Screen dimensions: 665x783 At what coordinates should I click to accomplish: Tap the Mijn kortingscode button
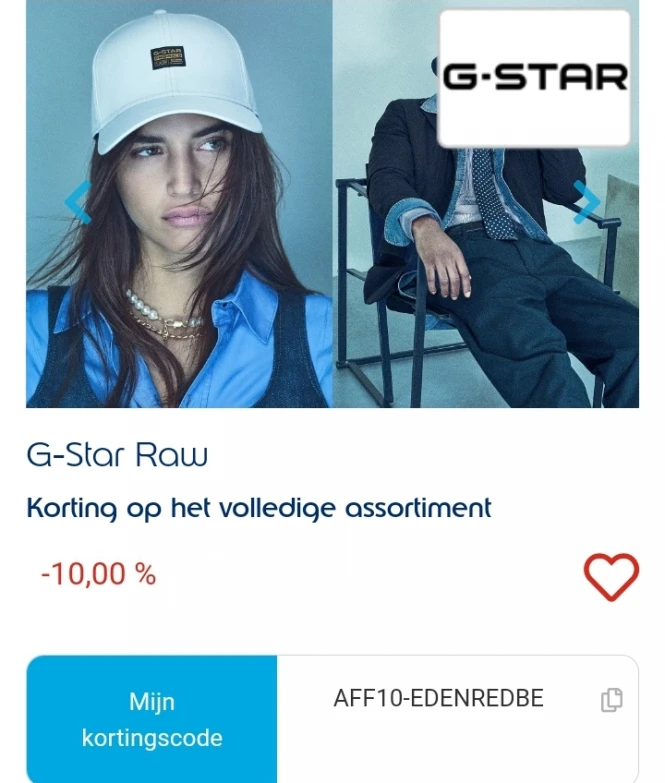coord(152,720)
